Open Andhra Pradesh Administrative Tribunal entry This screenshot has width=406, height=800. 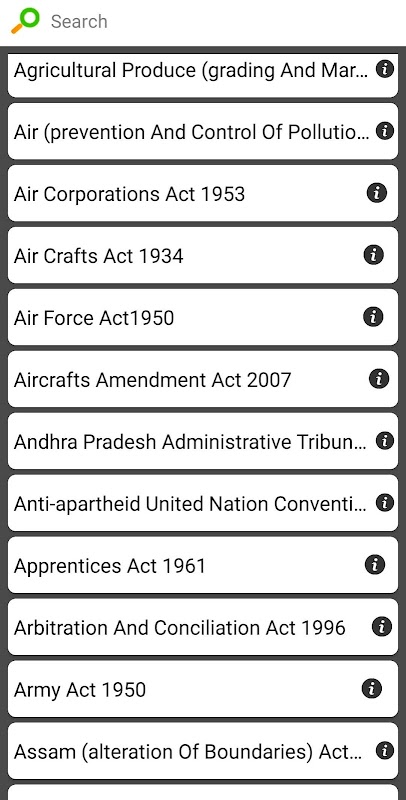[x=203, y=441]
